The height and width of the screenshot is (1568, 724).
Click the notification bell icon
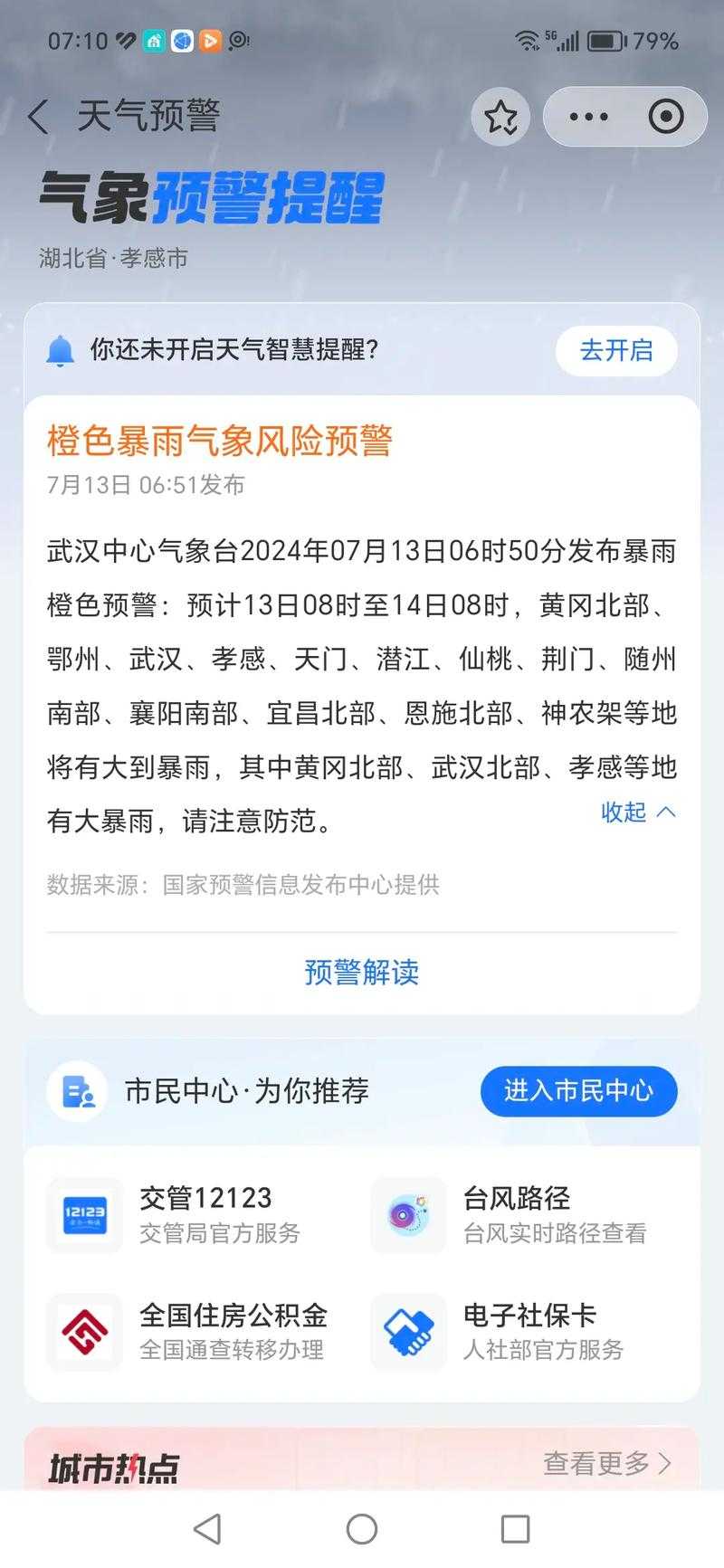click(60, 351)
